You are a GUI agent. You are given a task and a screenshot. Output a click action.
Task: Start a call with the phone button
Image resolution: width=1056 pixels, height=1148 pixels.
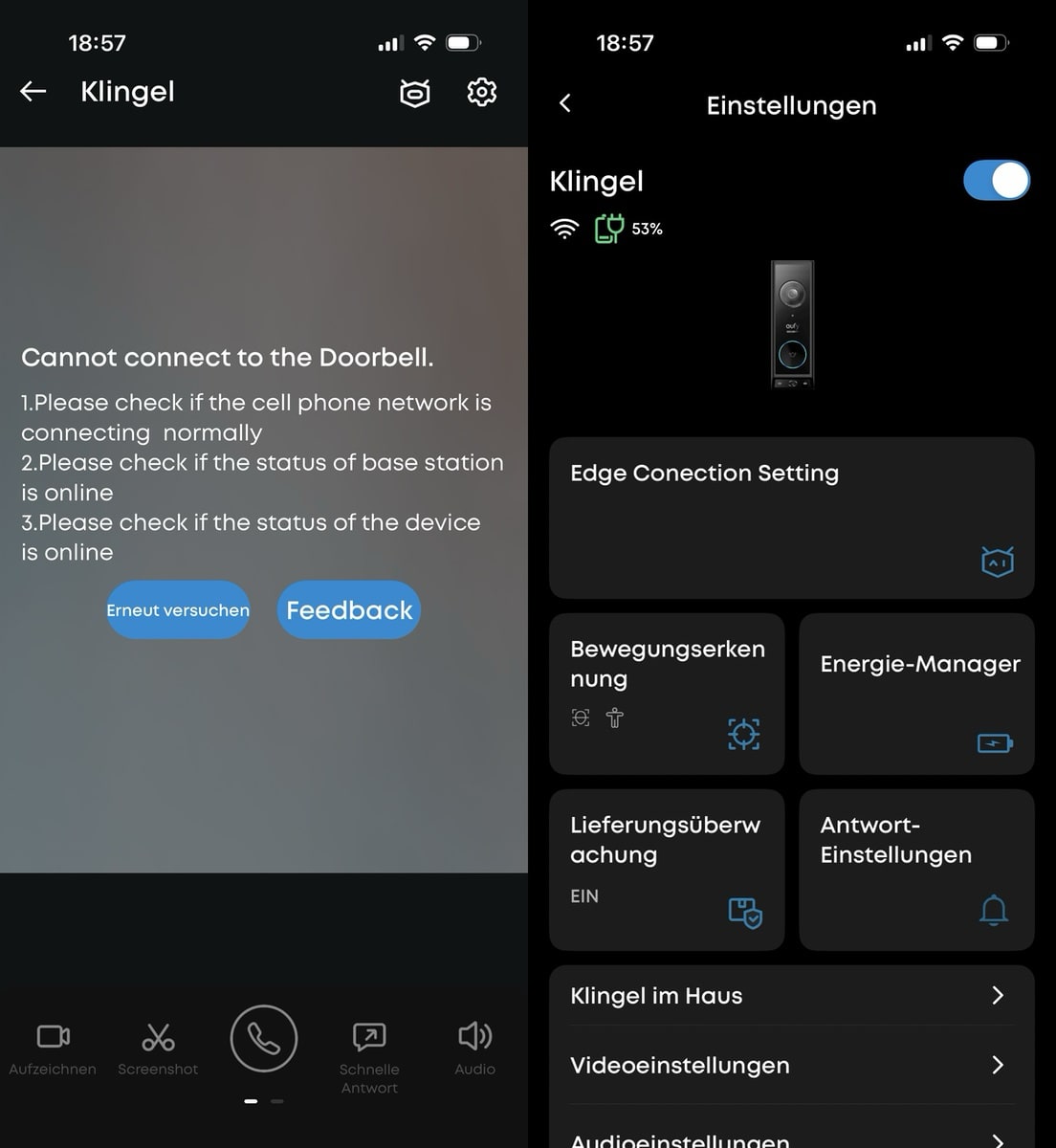pos(264,1038)
